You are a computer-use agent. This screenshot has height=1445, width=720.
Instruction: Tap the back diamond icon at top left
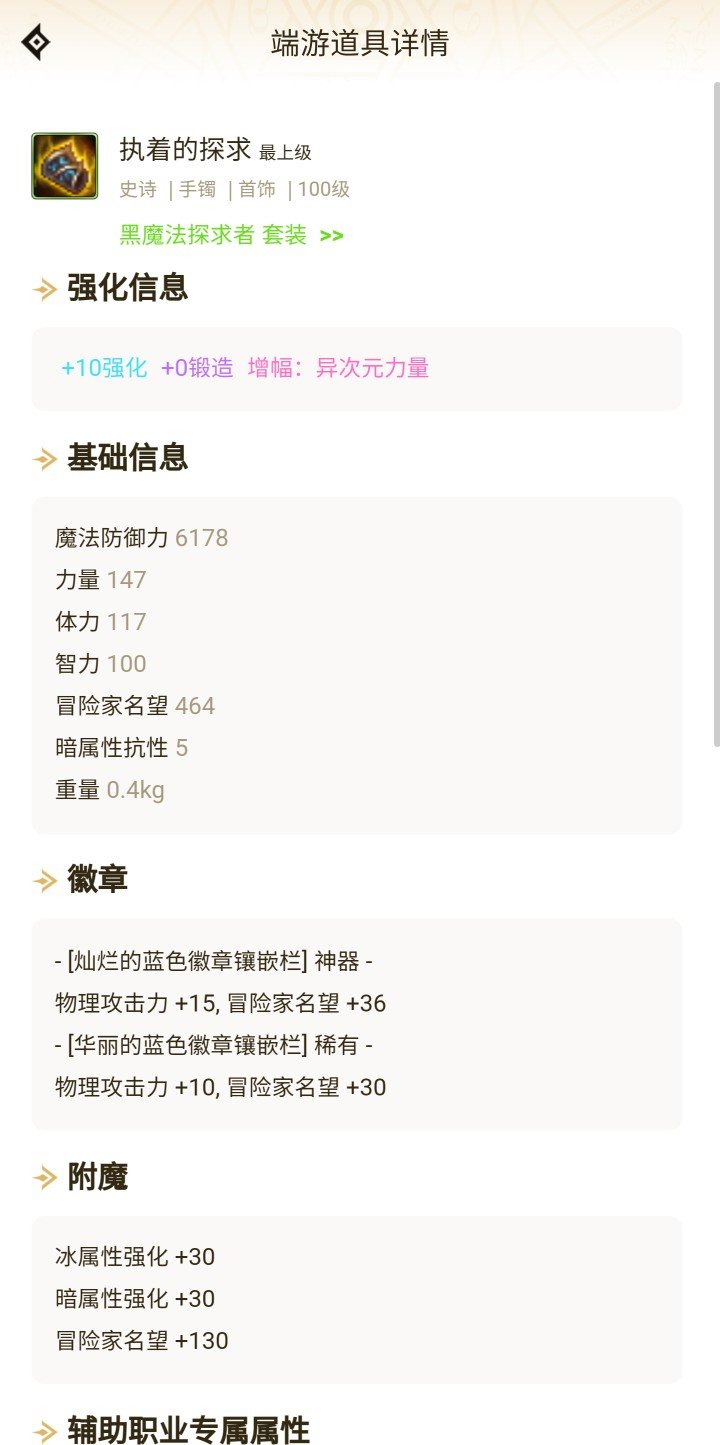(x=36, y=42)
